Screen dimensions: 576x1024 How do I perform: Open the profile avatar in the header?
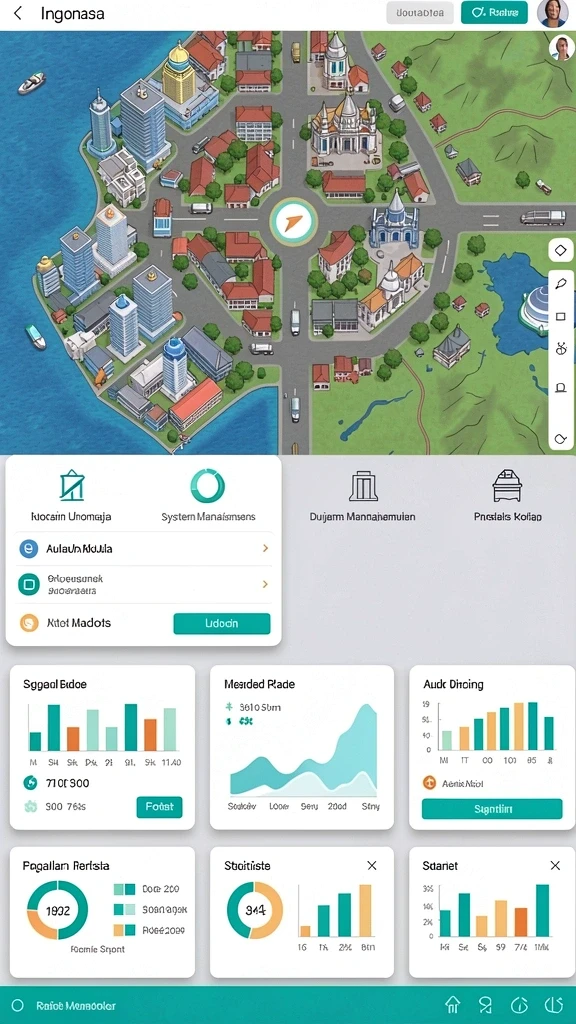[552, 13]
